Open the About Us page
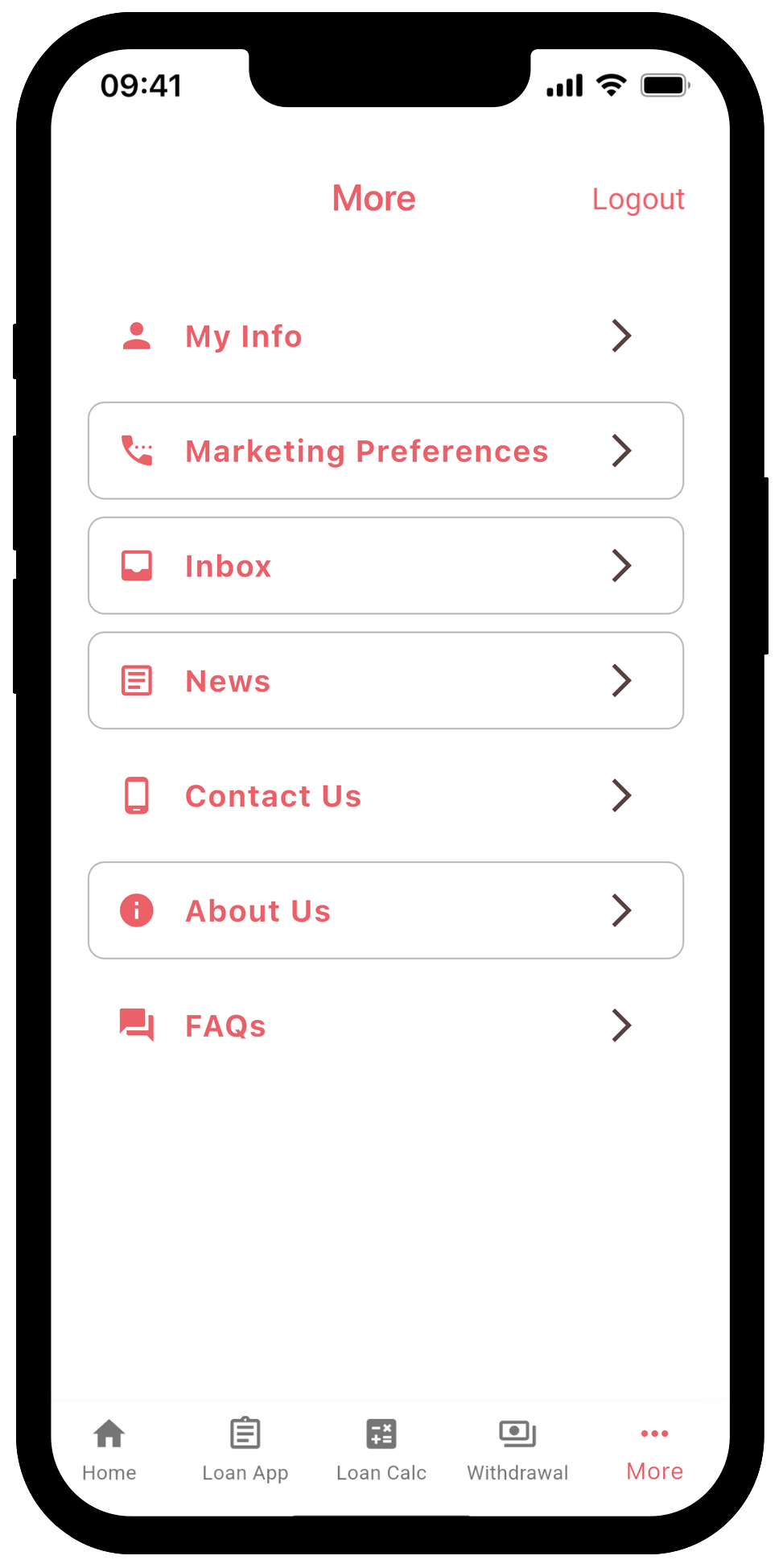 tap(385, 910)
